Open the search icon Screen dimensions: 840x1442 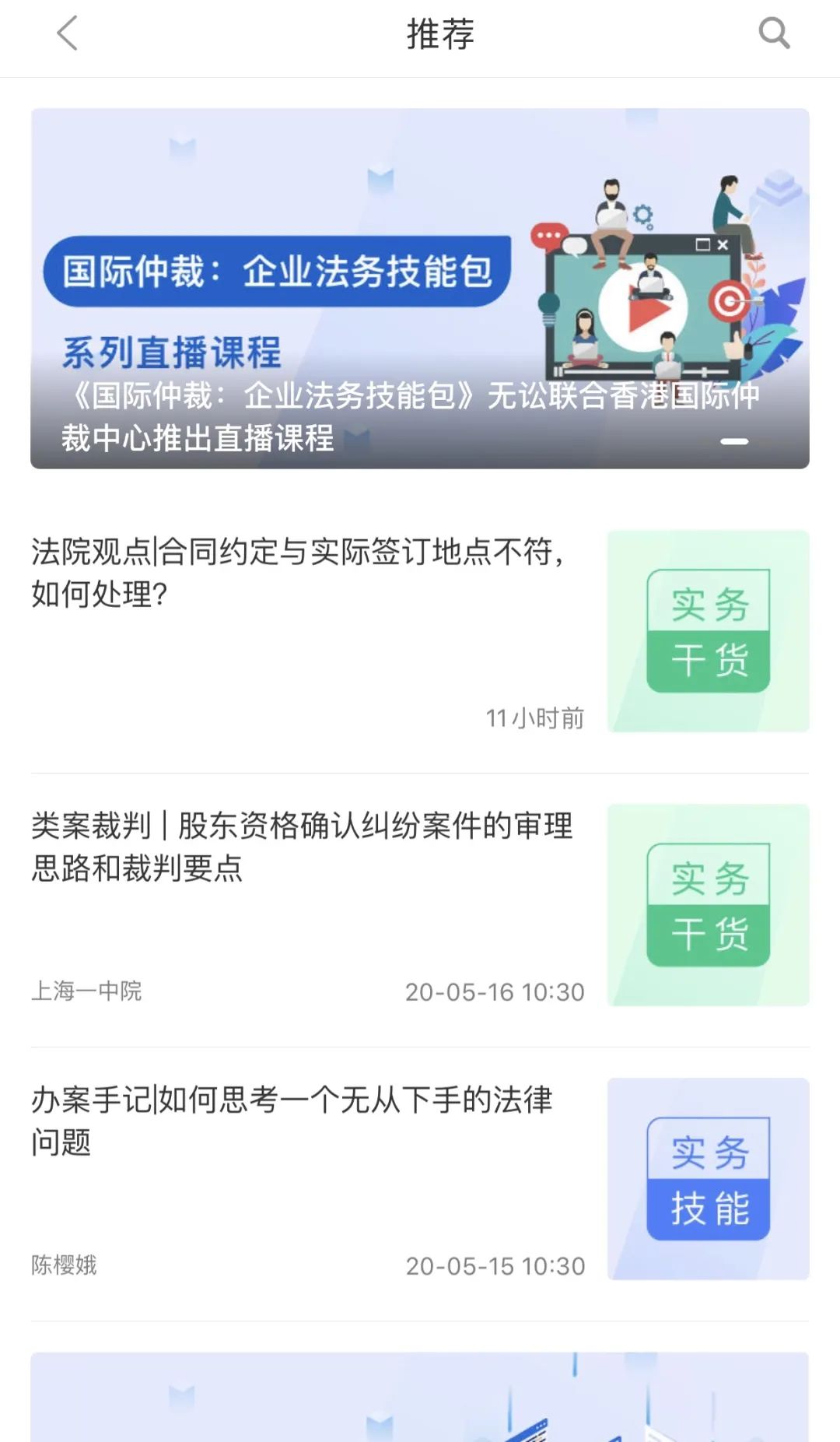773,34
